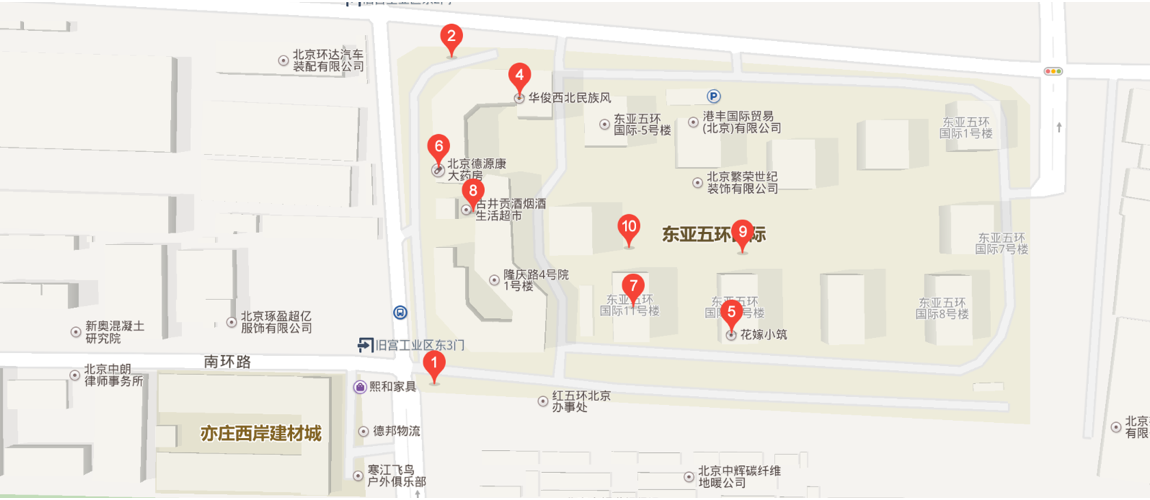1150x500 pixels.
Task: Open marker 4 near 华俊西北民族风
Action: (518, 76)
